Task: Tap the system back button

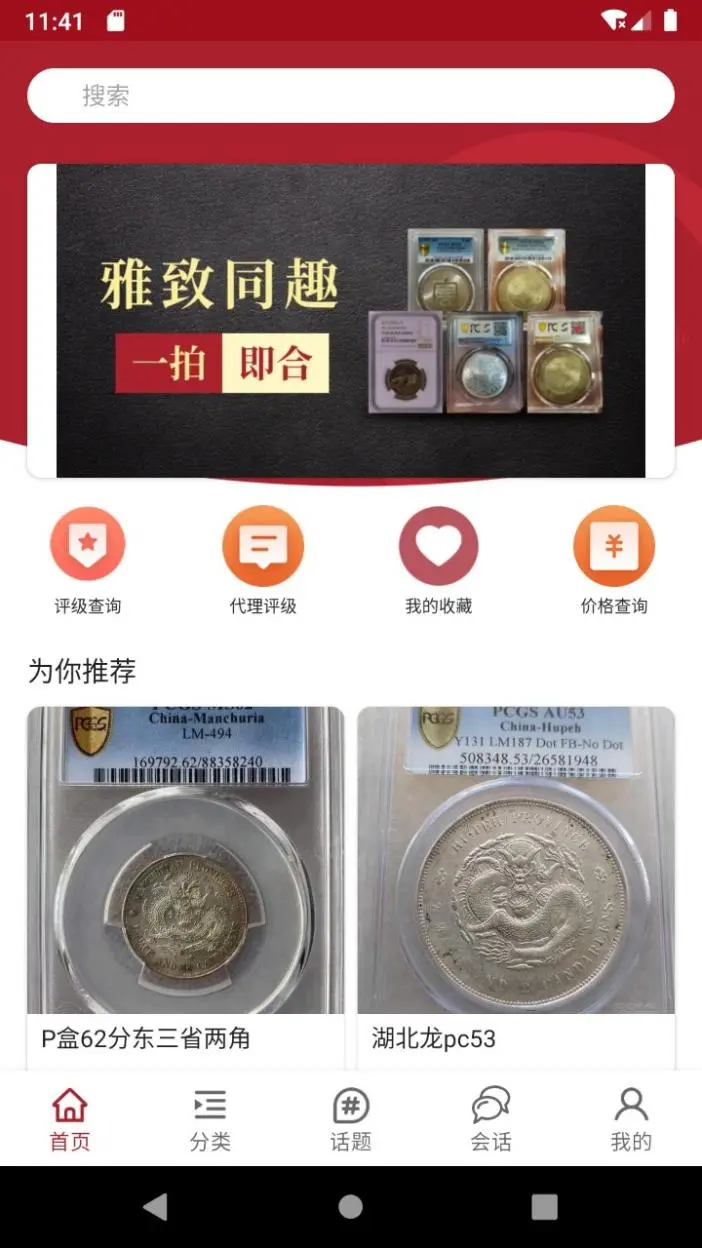Action: [156, 1207]
